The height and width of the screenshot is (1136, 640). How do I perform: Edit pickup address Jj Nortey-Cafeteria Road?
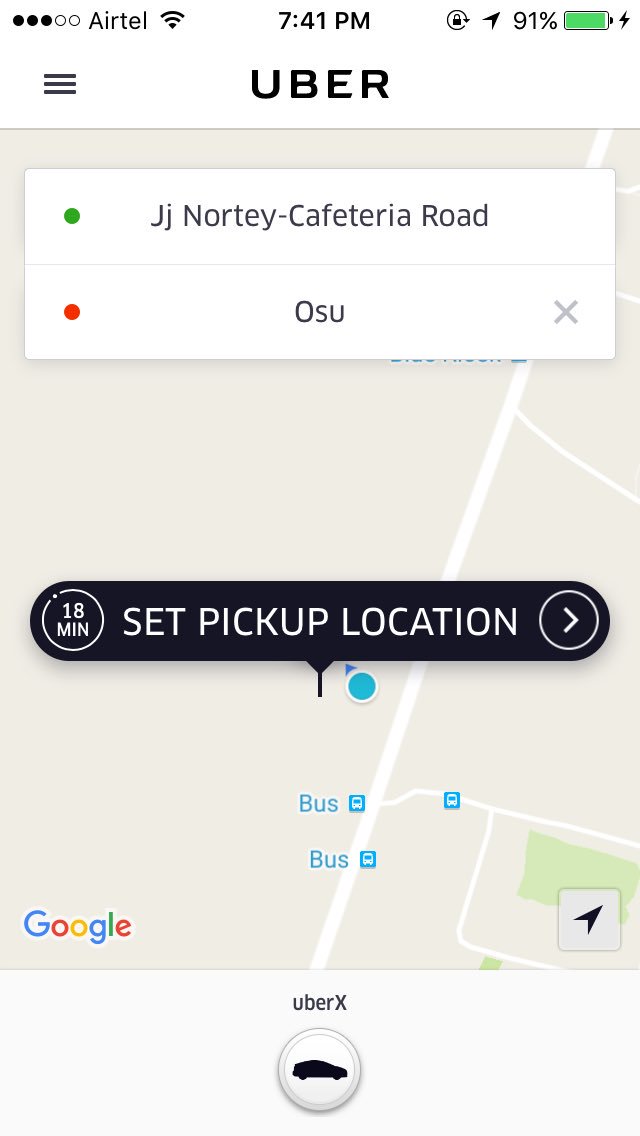320,217
